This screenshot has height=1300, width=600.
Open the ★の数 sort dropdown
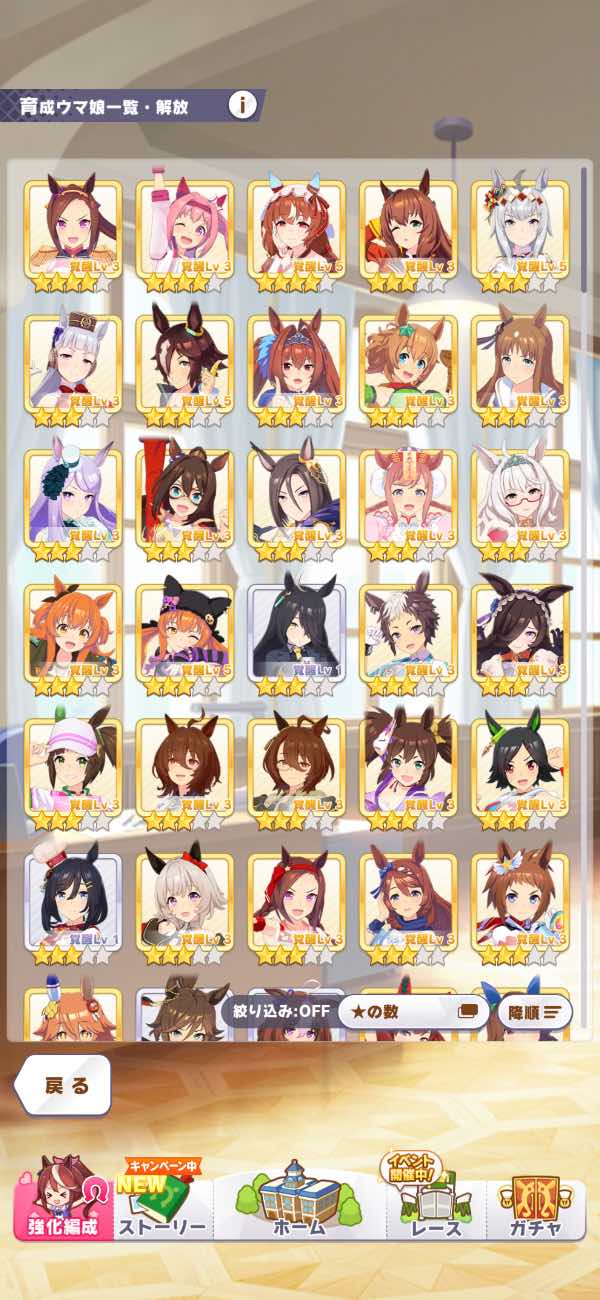[x=412, y=1011]
